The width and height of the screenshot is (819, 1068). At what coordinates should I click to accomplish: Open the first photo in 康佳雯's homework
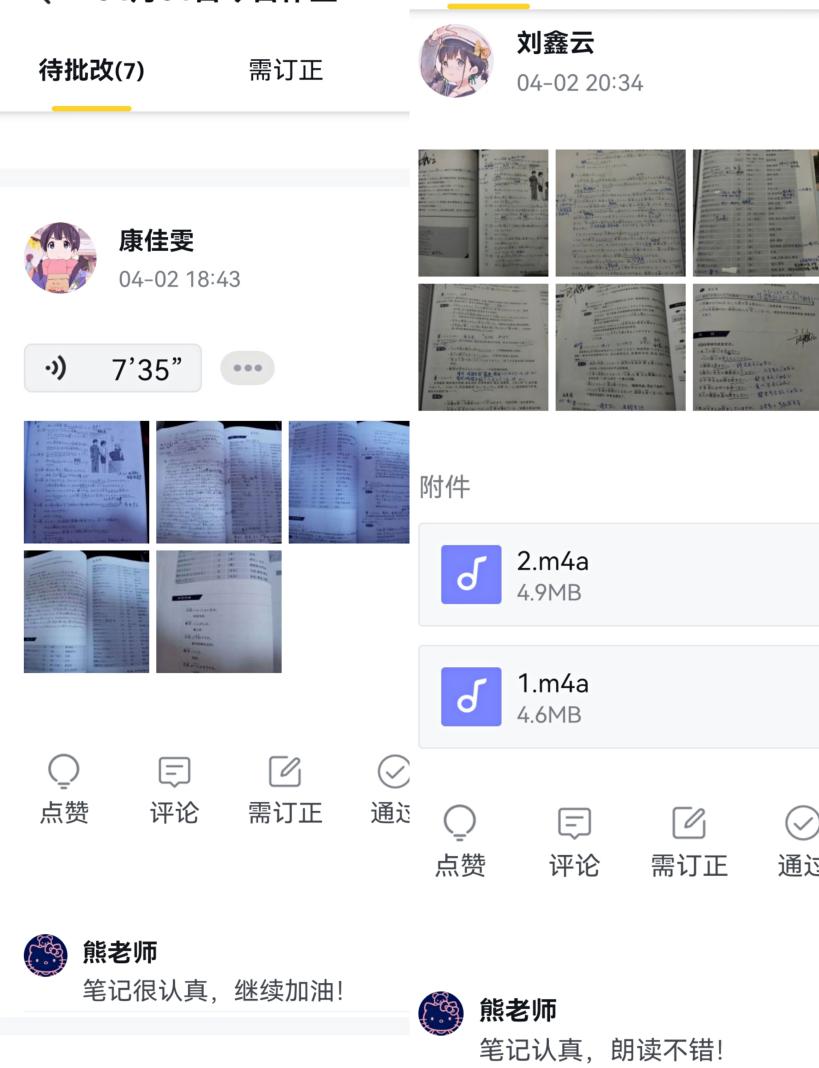point(86,482)
